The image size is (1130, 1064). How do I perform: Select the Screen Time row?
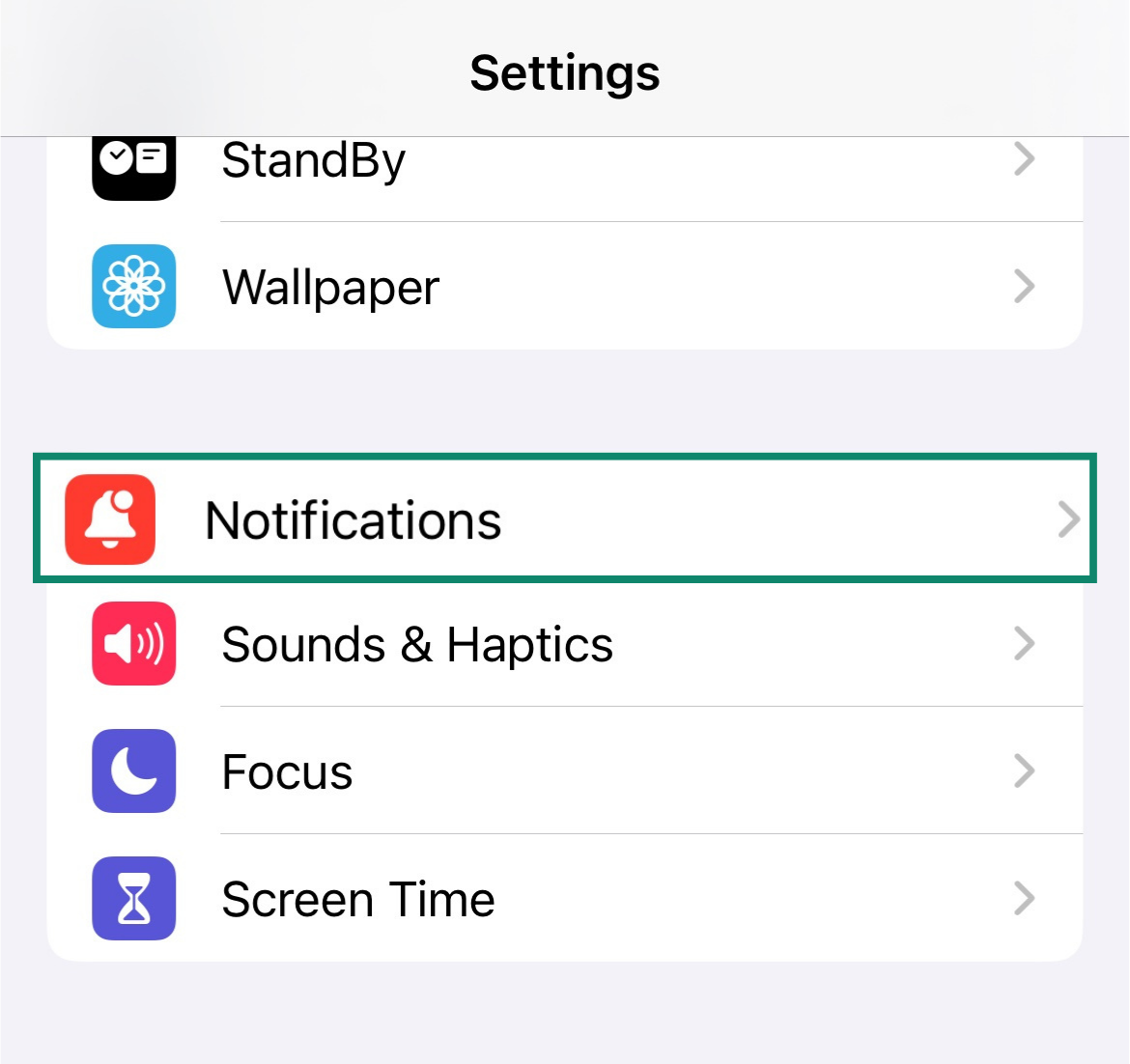coord(564,899)
